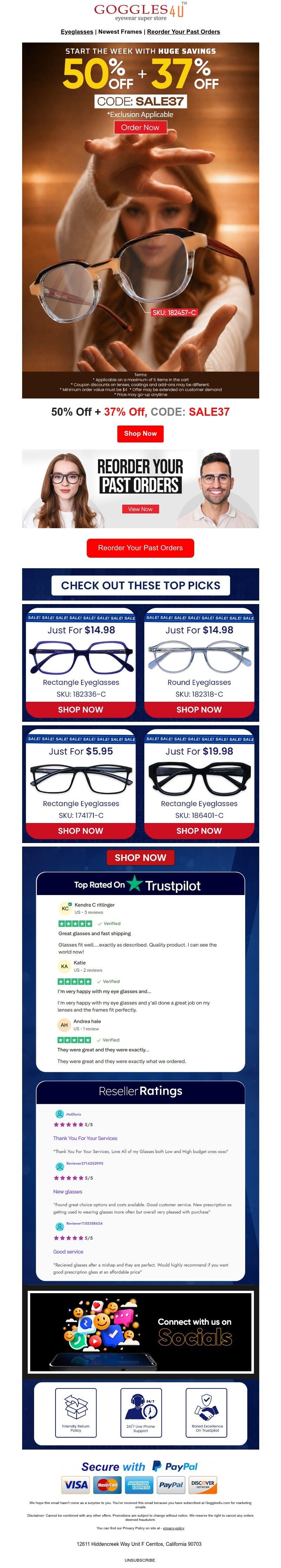281x1568 pixels.
Task: Open the Connect with us on Socials banner
Action: tap(140, 1331)
